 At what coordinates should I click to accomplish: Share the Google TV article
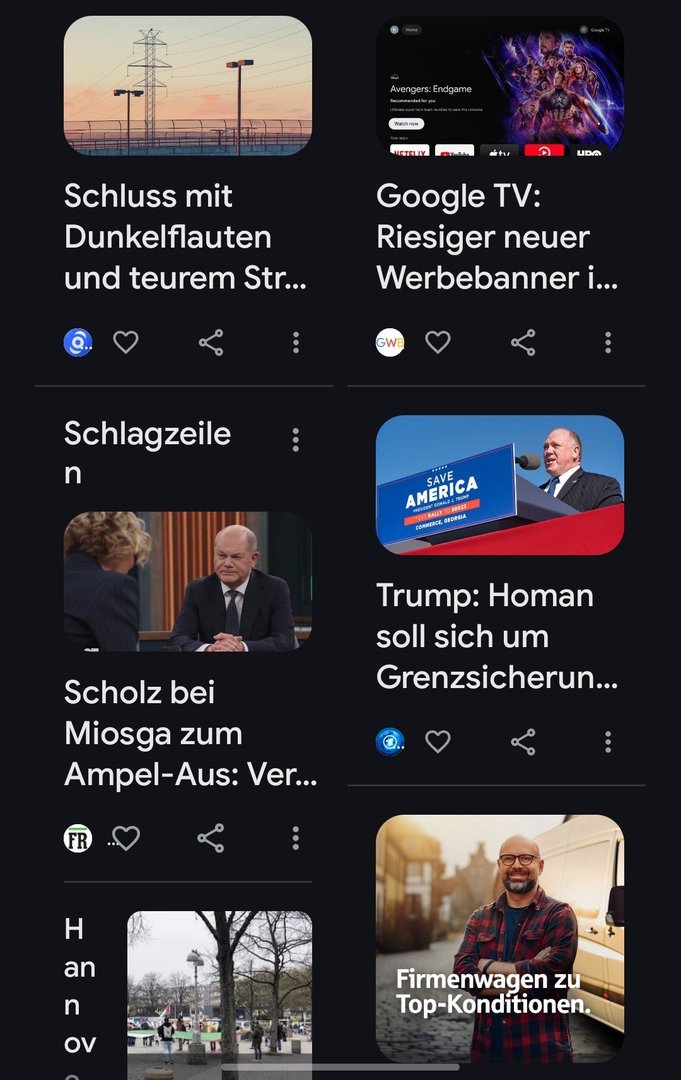(x=523, y=343)
